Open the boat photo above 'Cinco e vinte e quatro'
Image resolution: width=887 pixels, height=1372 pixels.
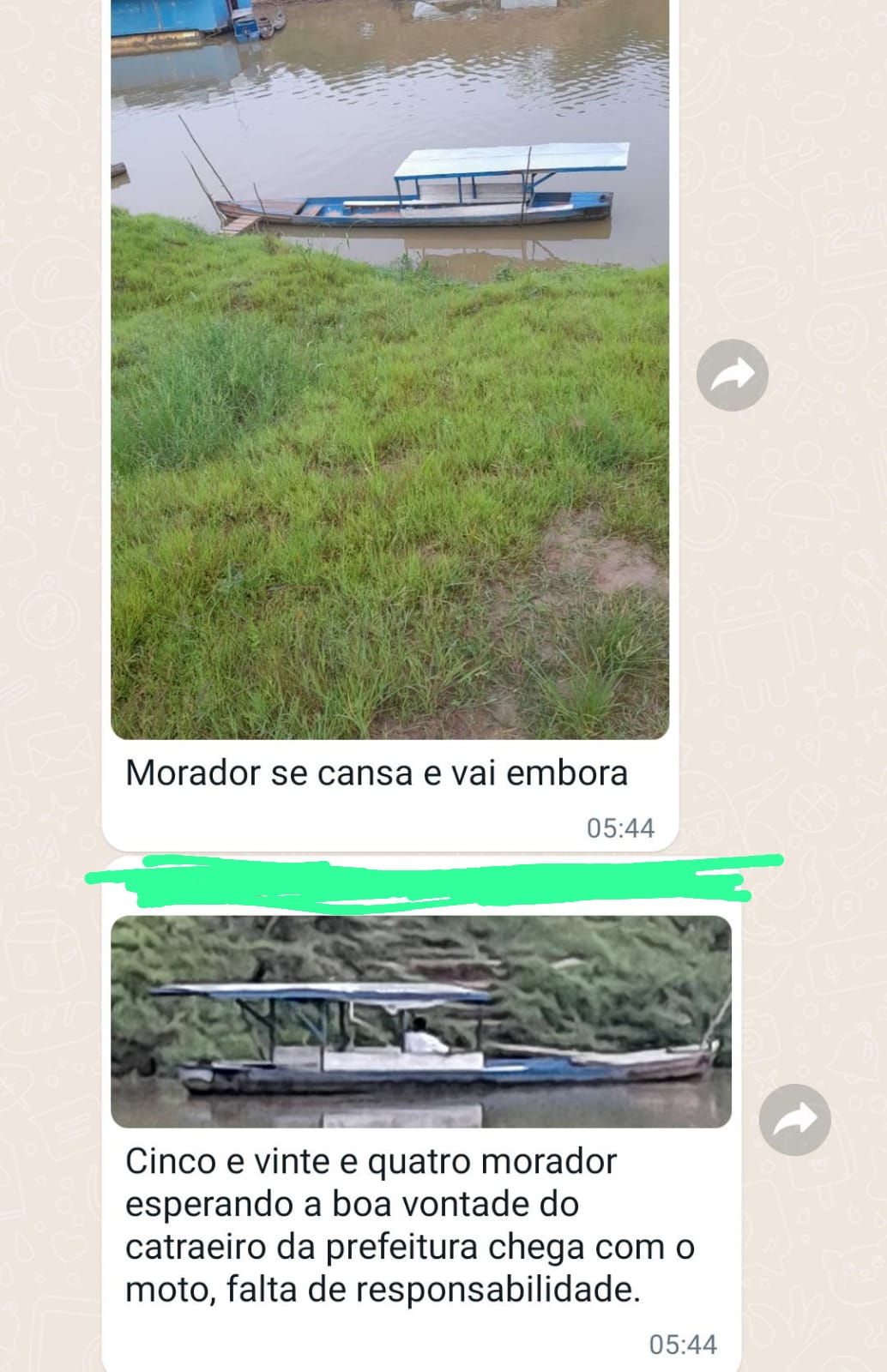click(420, 1021)
